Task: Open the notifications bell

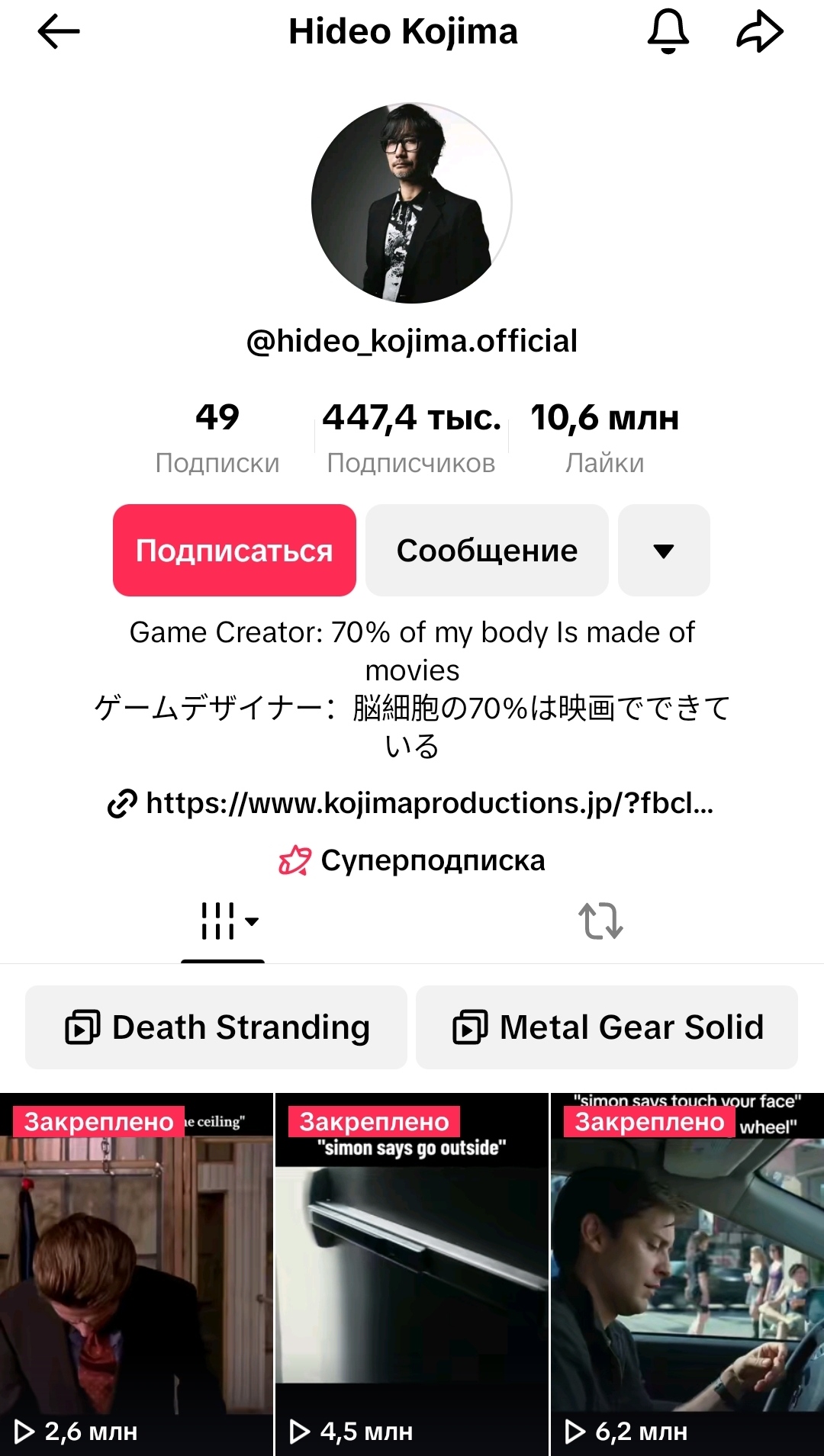Action: point(668,32)
